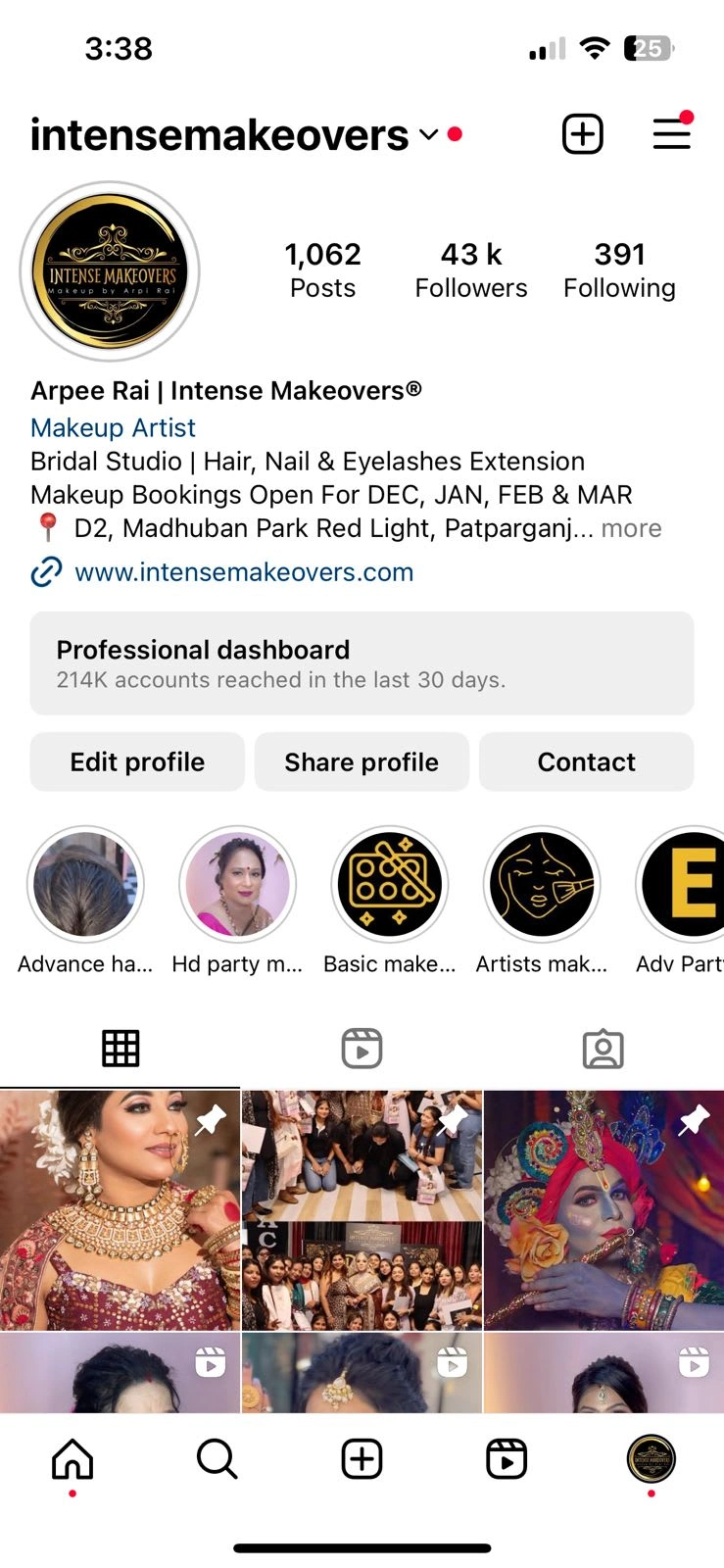Open the pinned bridal makeup post
Screen dimensions: 724x1568
[x=120, y=1209]
